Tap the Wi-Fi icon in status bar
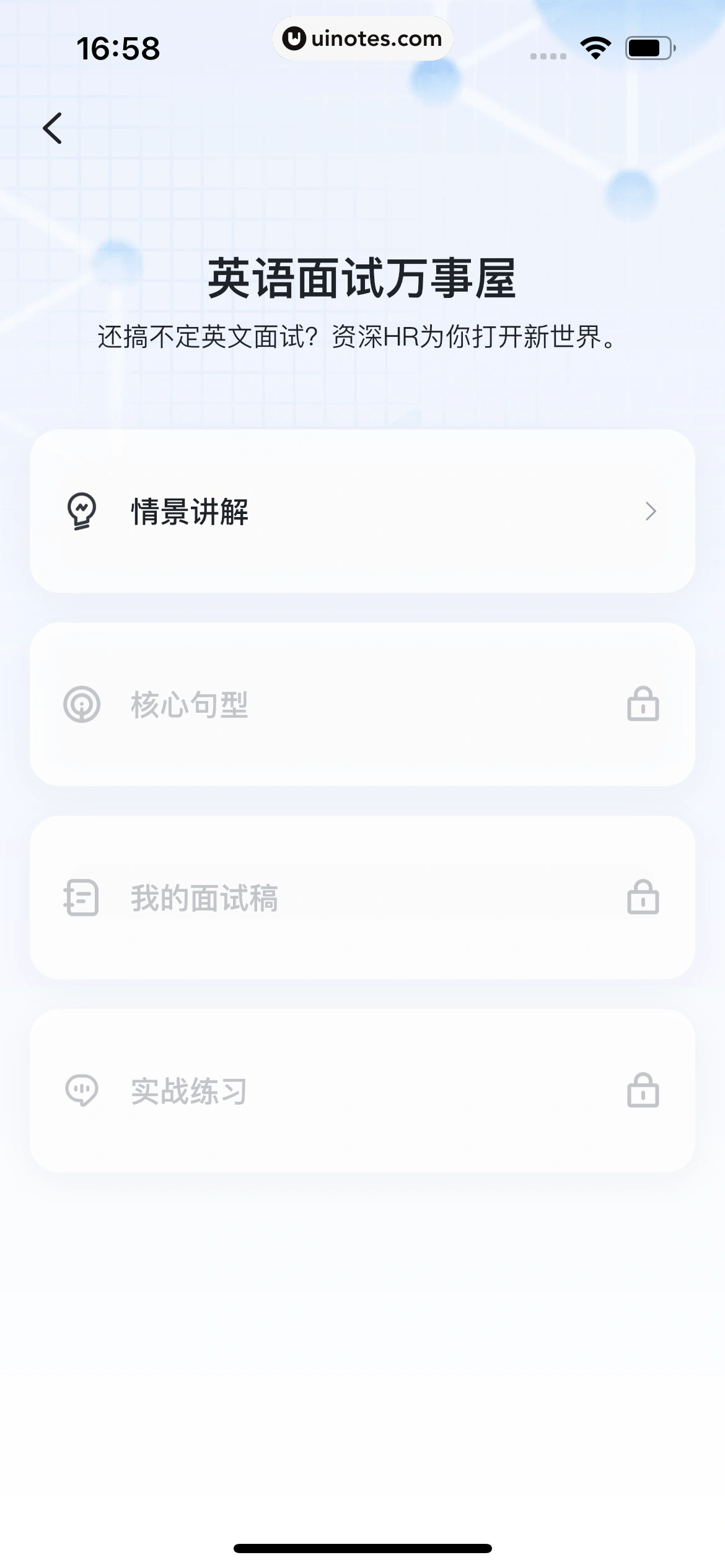This screenshot has height=1568, width=725. tap(595, 48)
